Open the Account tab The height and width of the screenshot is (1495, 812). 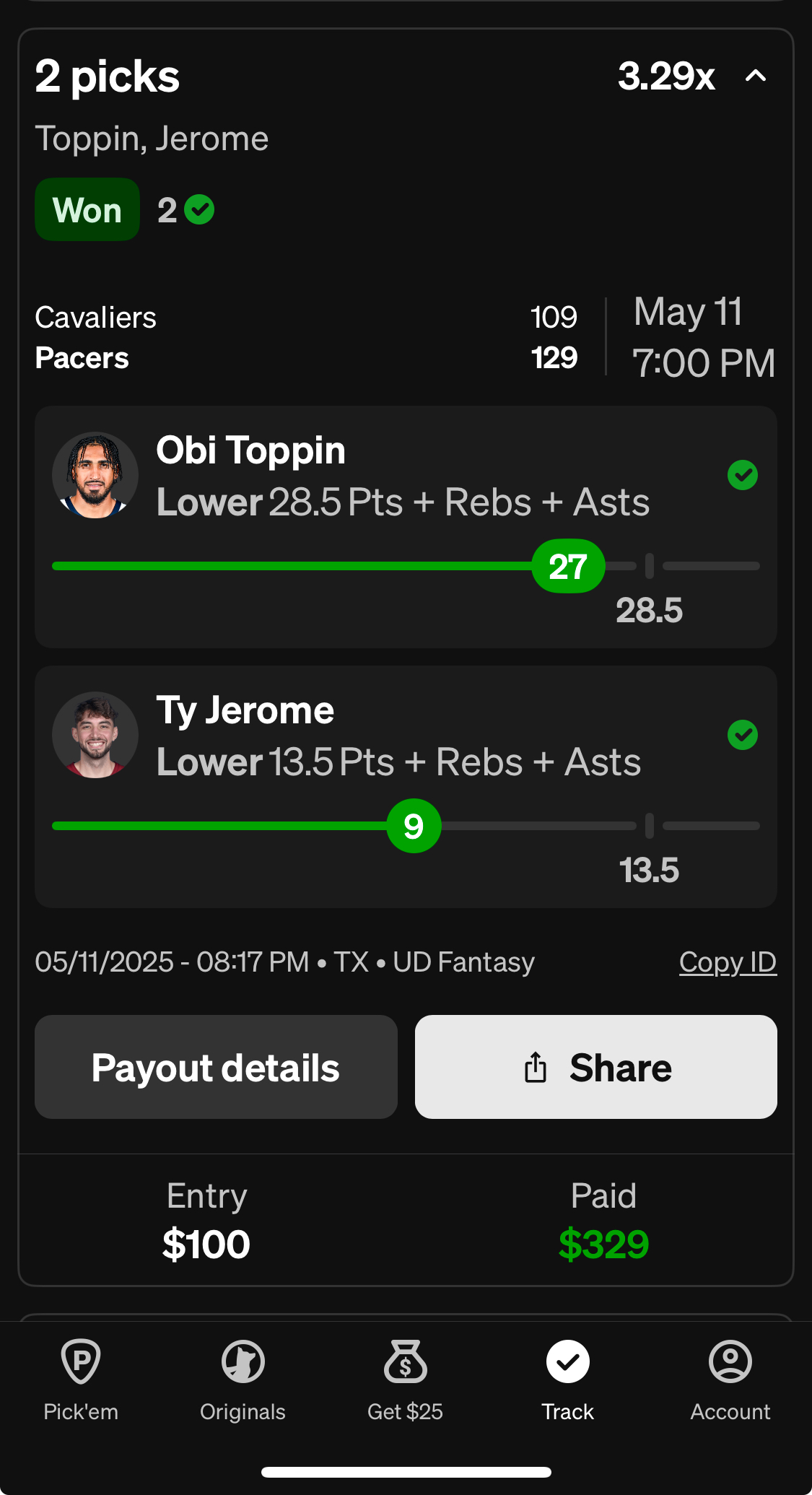(730, 1380)
